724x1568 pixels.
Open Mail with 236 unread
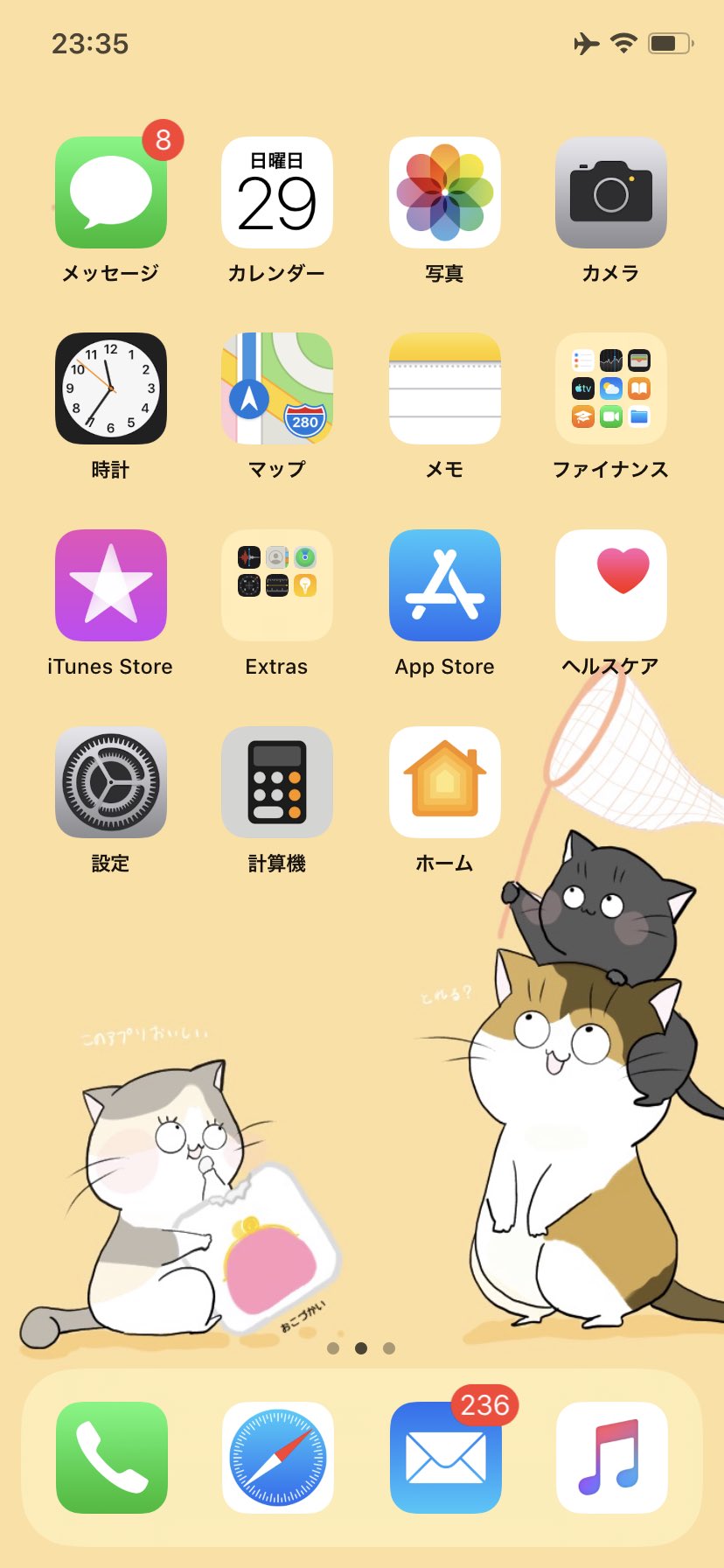pyautogui.click(x=446, y=1458)
